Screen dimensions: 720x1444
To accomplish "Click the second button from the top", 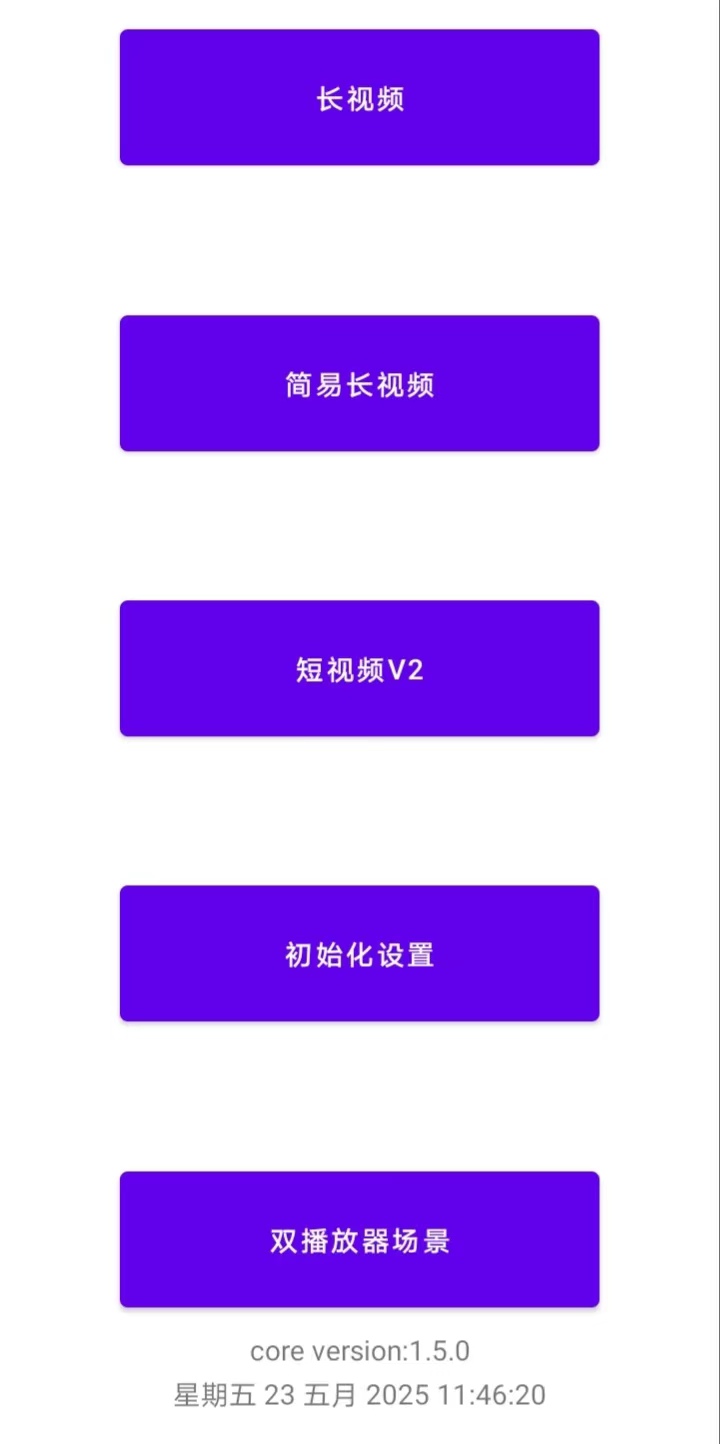I will (x=359, y=383).
